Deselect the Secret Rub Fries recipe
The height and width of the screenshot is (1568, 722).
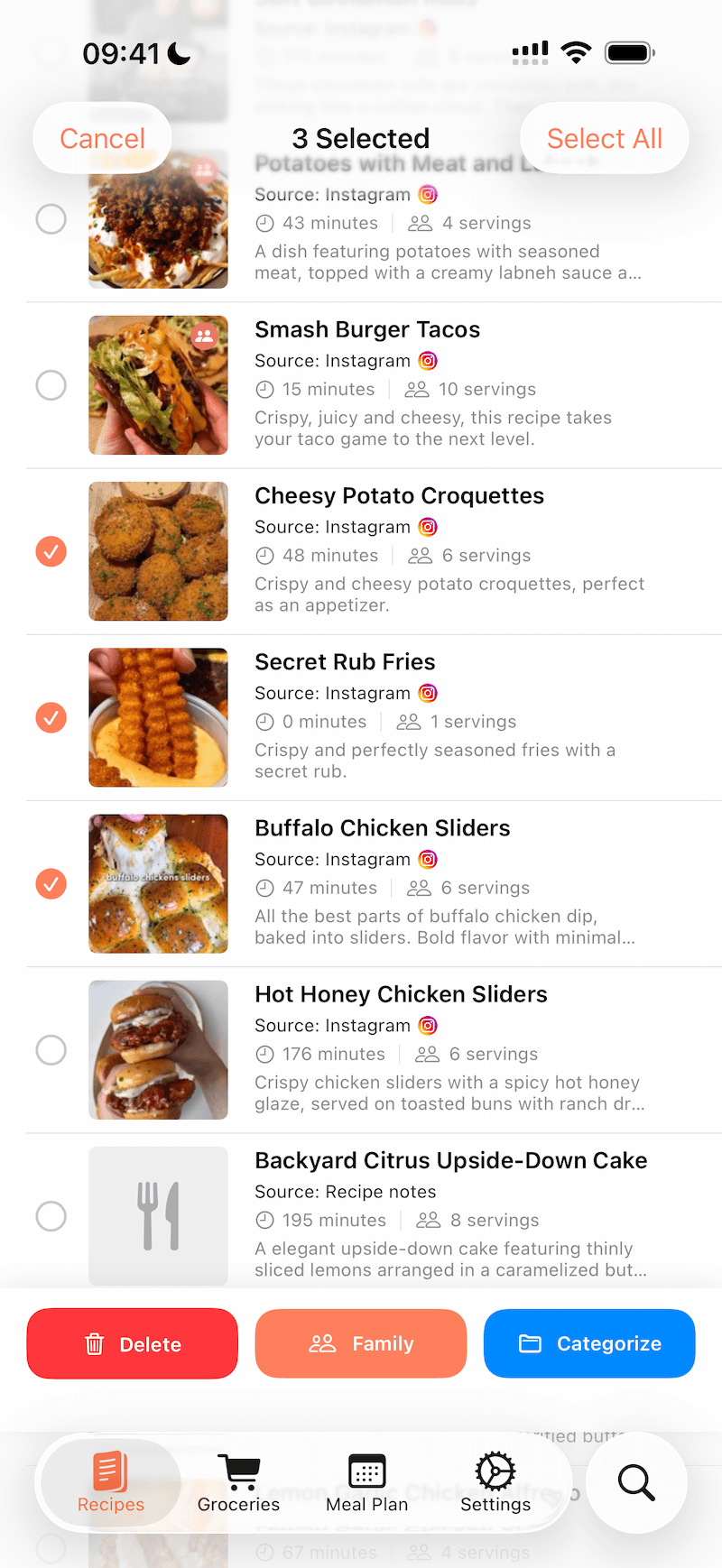[x=51, y=717]
